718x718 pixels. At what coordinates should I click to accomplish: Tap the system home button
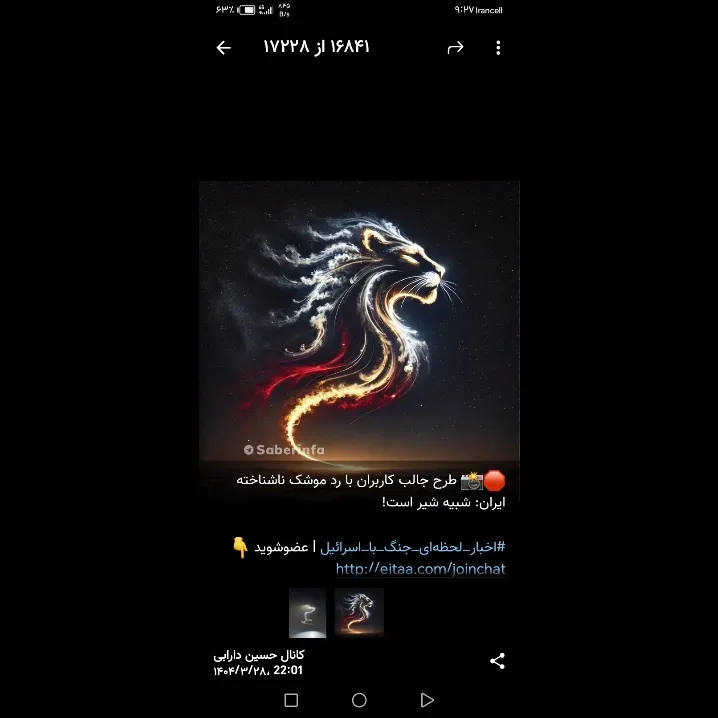tap(359, 700)
